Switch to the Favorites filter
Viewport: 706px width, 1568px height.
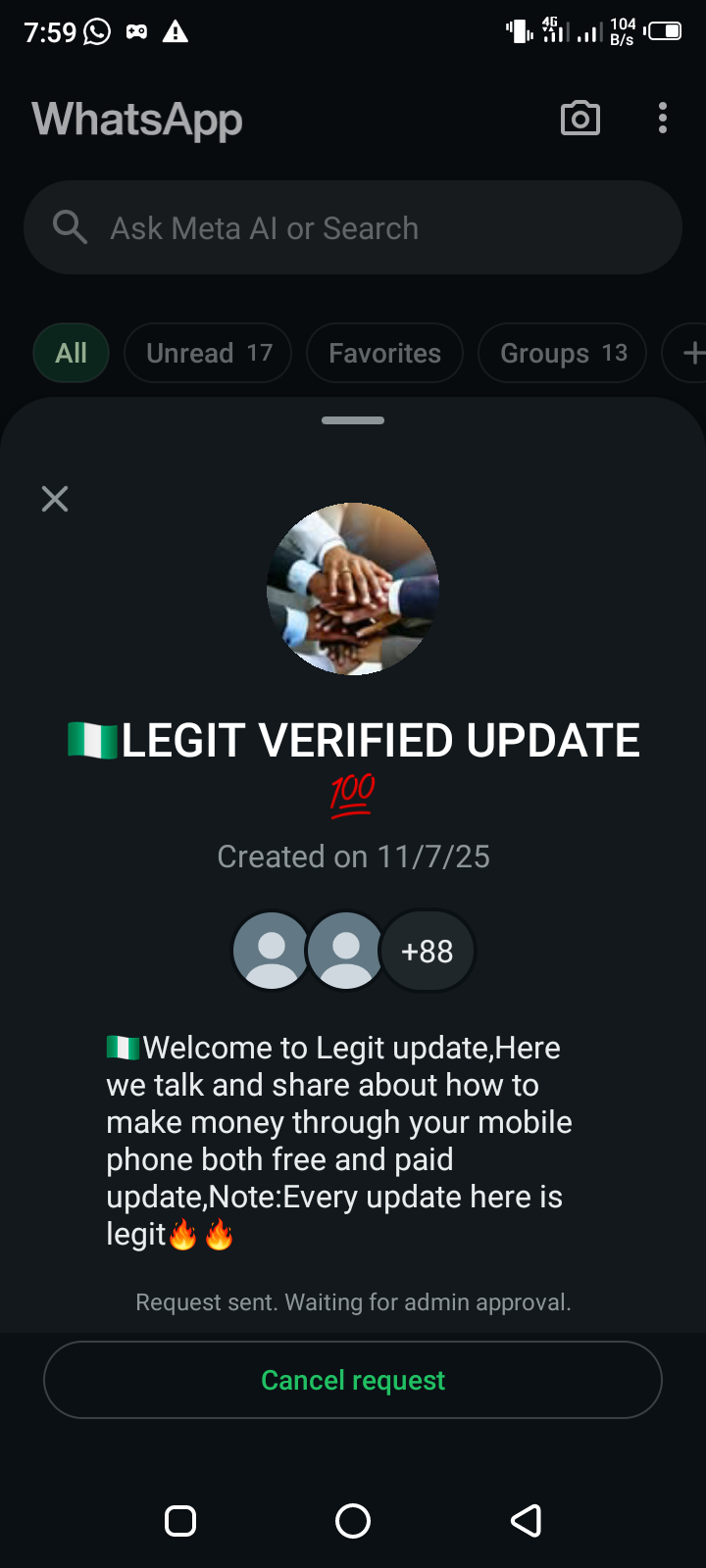384,353
